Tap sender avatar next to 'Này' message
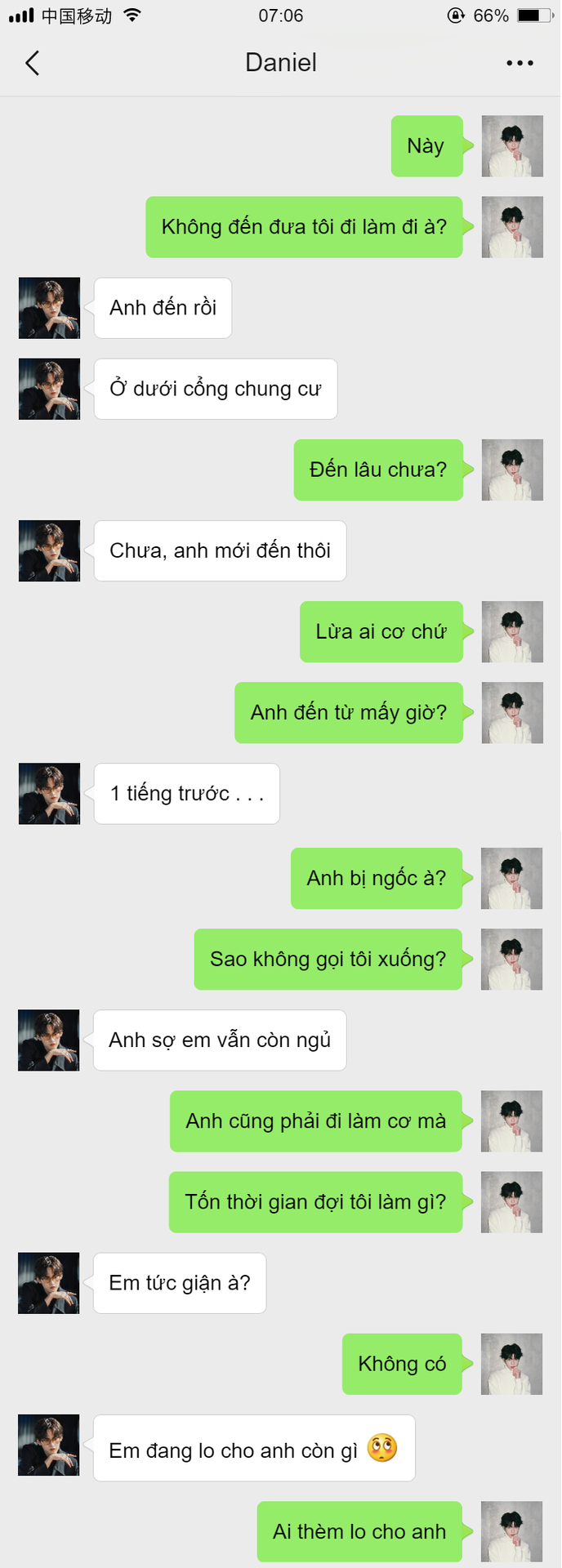 (x=512, y=146)
